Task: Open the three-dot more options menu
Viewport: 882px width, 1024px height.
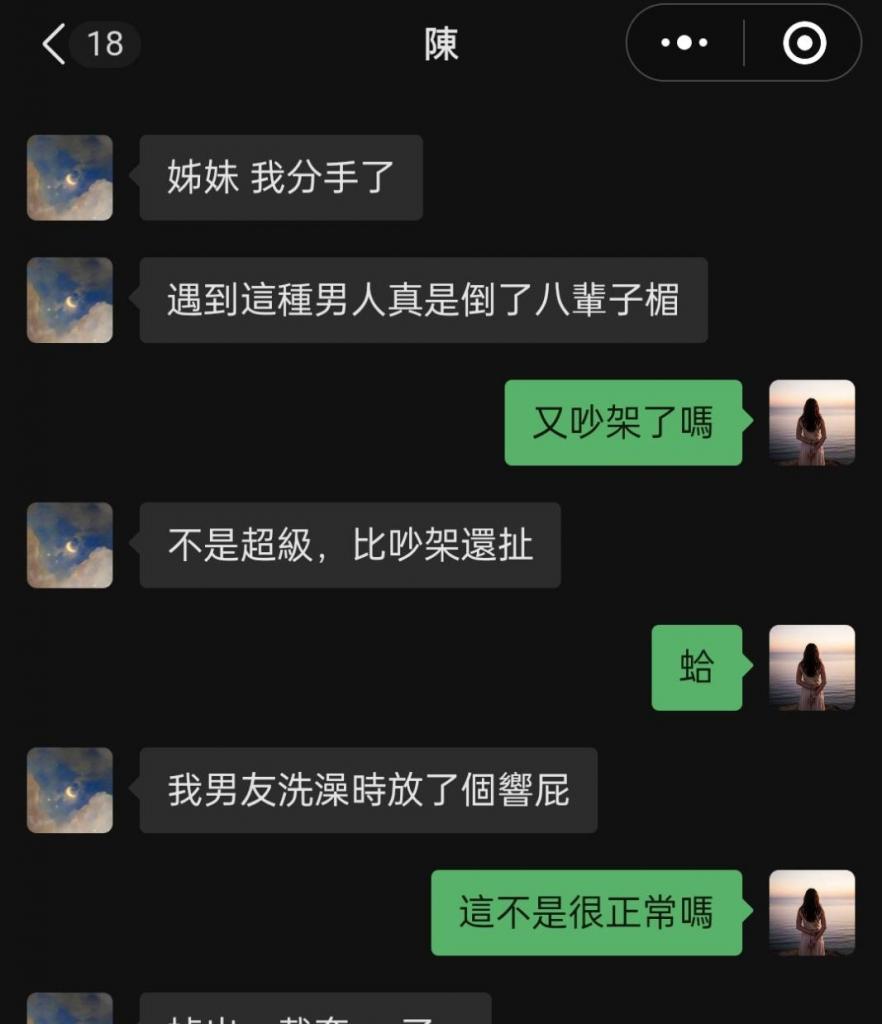Action: click(686, 44)
